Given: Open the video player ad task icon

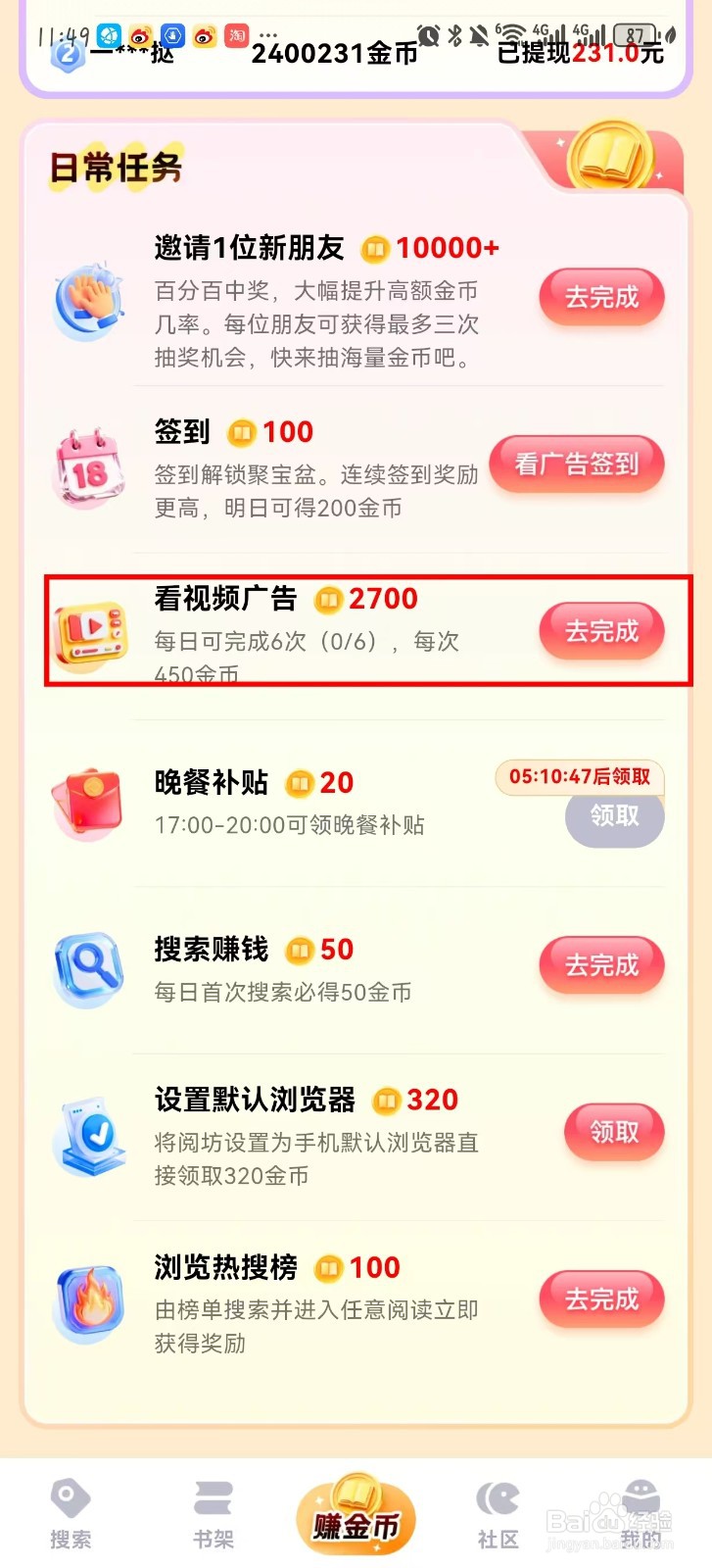Looking at the screenshot, I should tap(93, 632).
